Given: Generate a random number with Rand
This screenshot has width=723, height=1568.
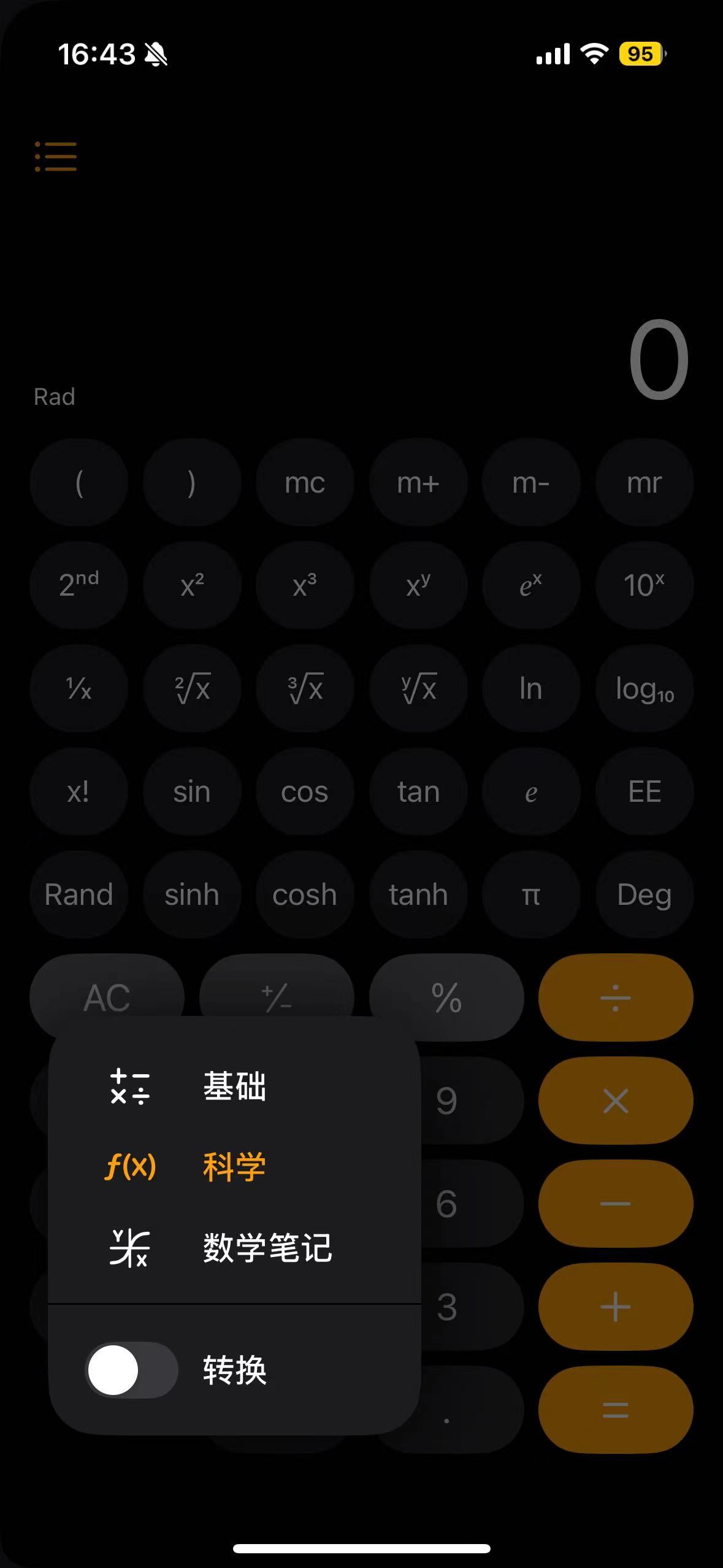Looking at the screenshot, I should (78, 894).
